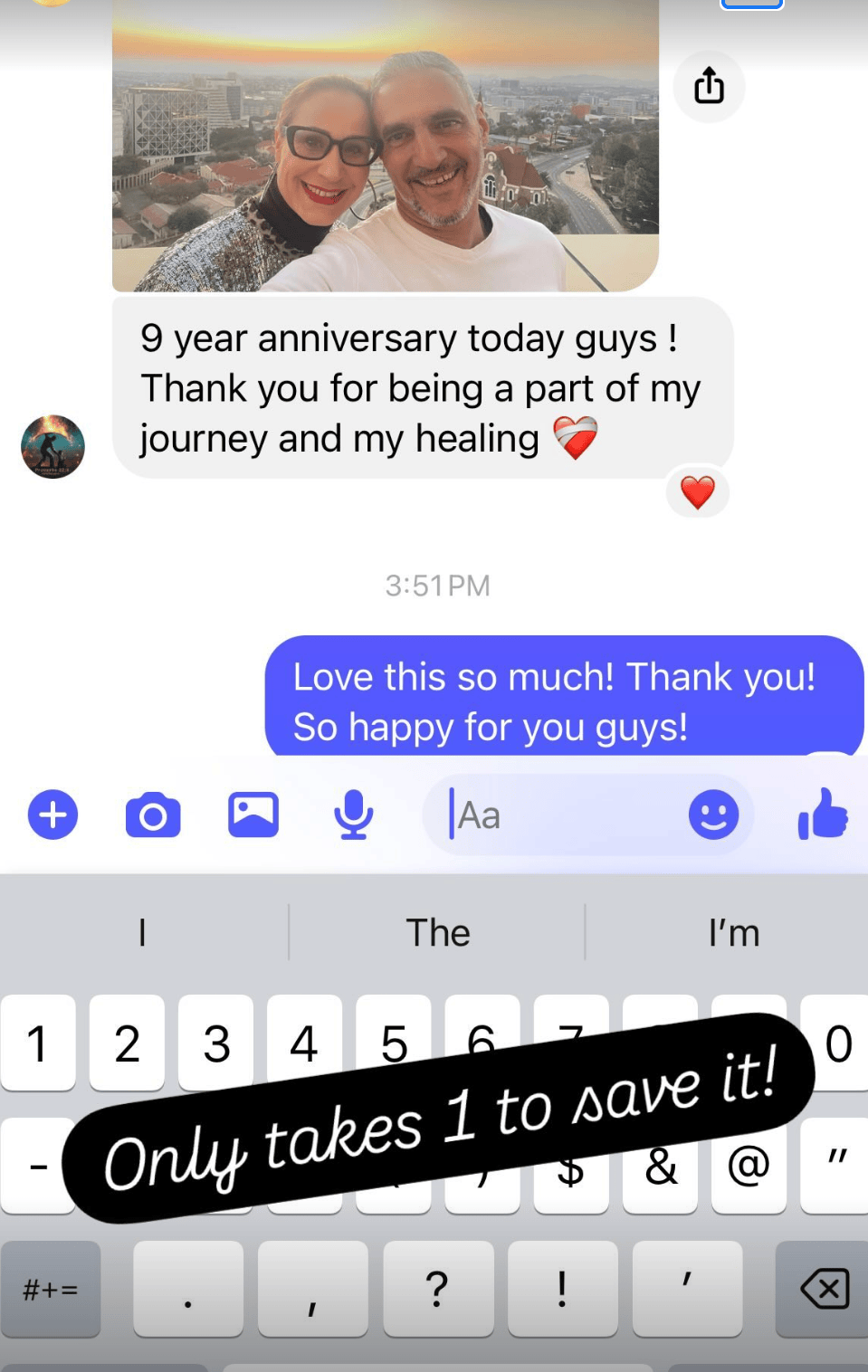Choose the "The" keyboard suggestion
Viewport: 868px width, 1372px height.
click(x=437, y=932)
